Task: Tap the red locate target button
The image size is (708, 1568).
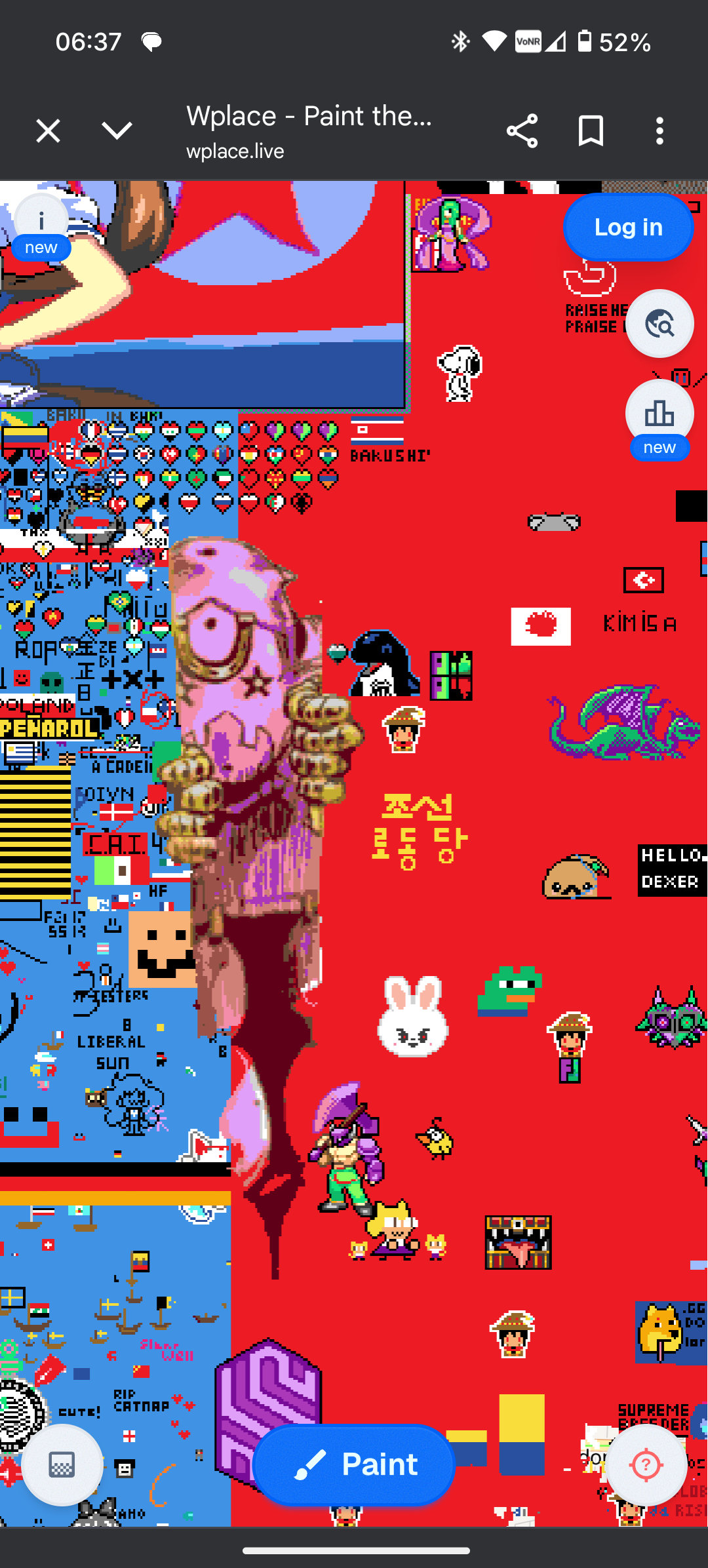Action: 646,1464
